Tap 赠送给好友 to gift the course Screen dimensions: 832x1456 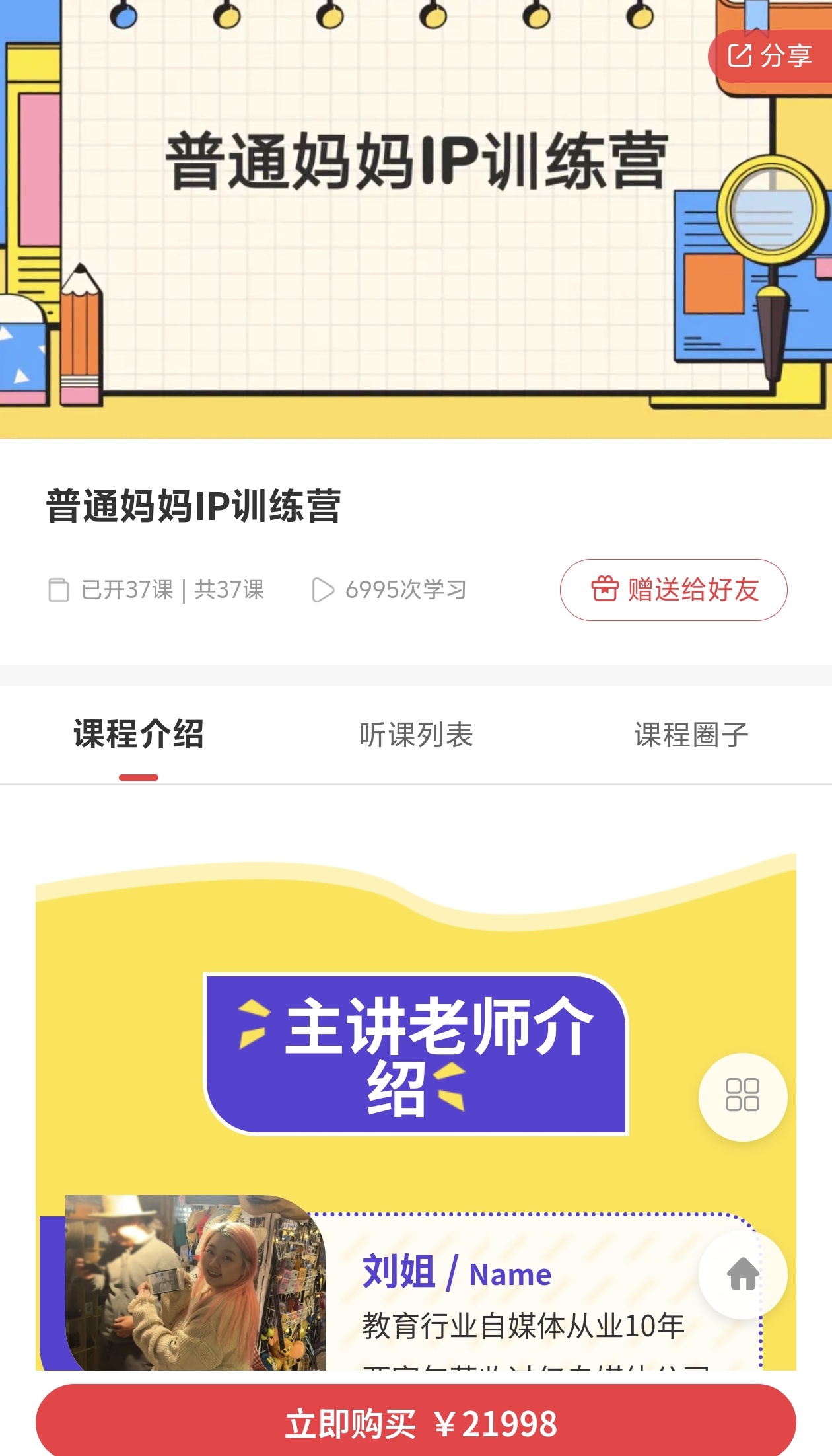tap(674, 589)
